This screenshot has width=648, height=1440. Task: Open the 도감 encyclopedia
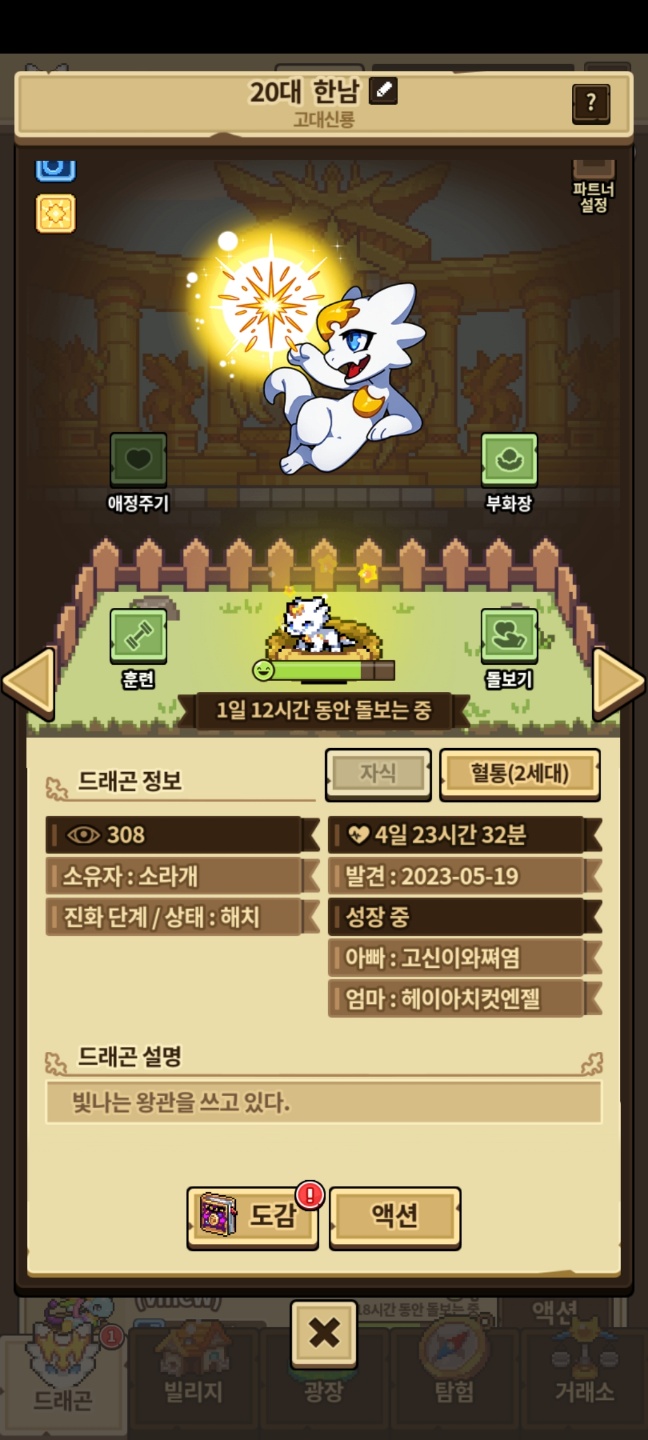252,1216
